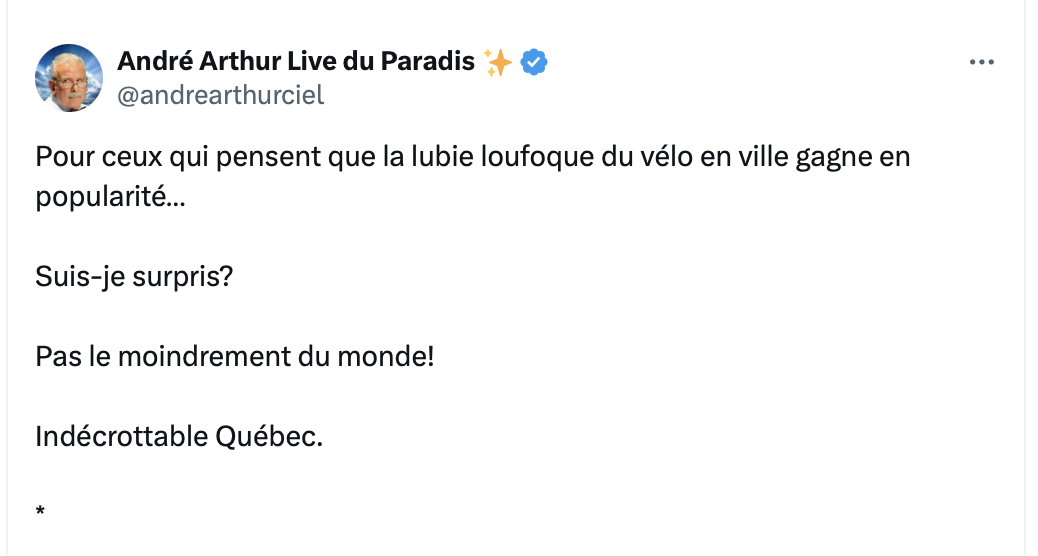Open André Arthur Live du Paradis profile name
This screenshot has width=1038, height=556.
296,62
